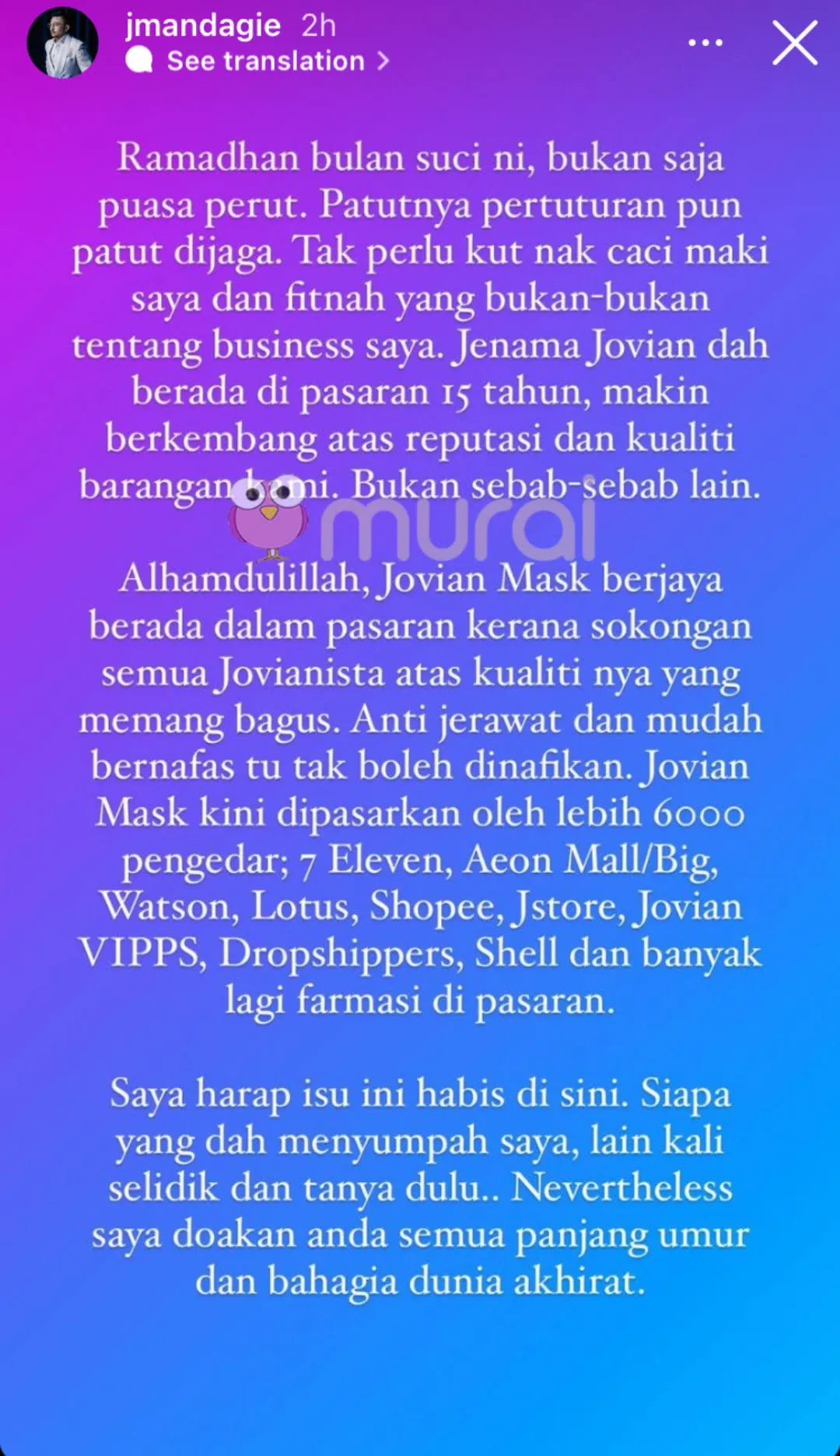Tap See translation link

pos(265,61)
